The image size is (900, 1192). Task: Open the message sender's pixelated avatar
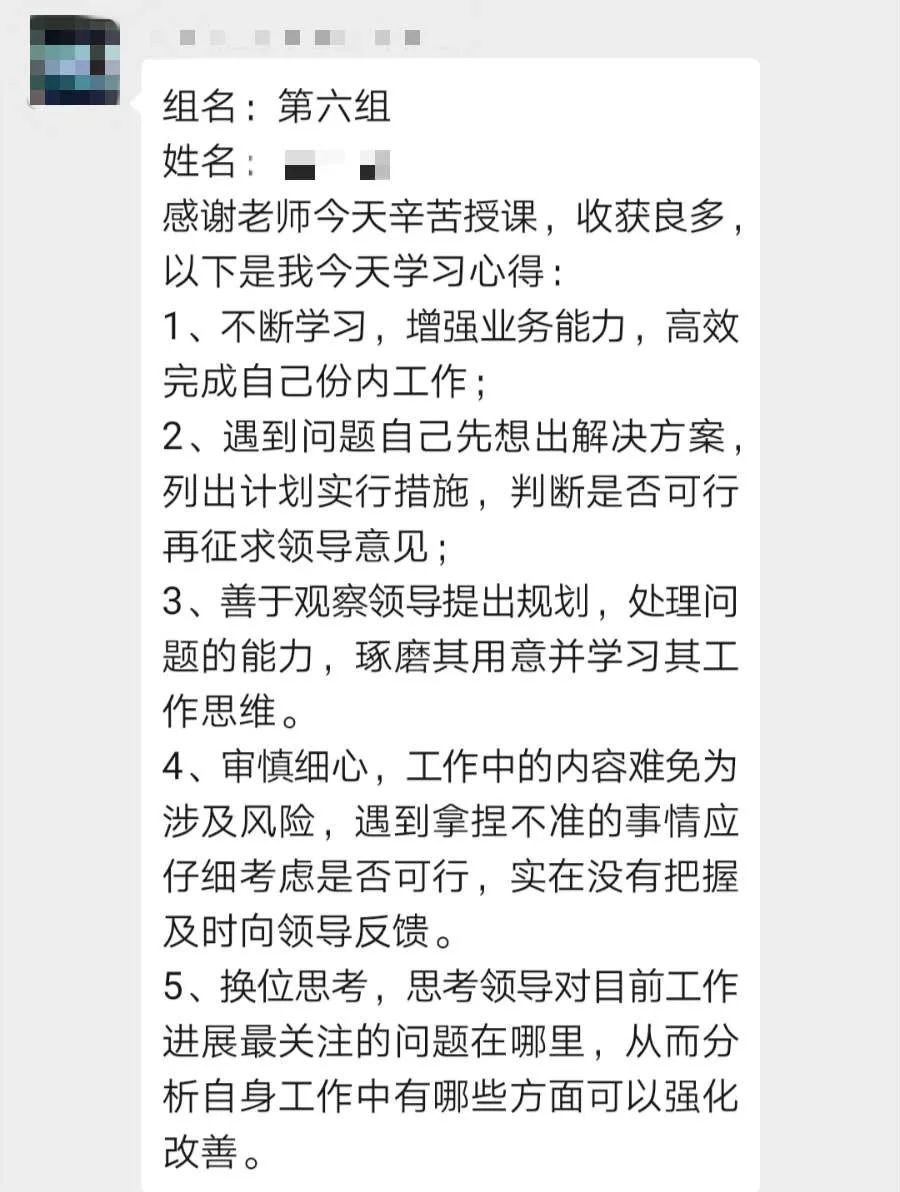coord(74,62)
